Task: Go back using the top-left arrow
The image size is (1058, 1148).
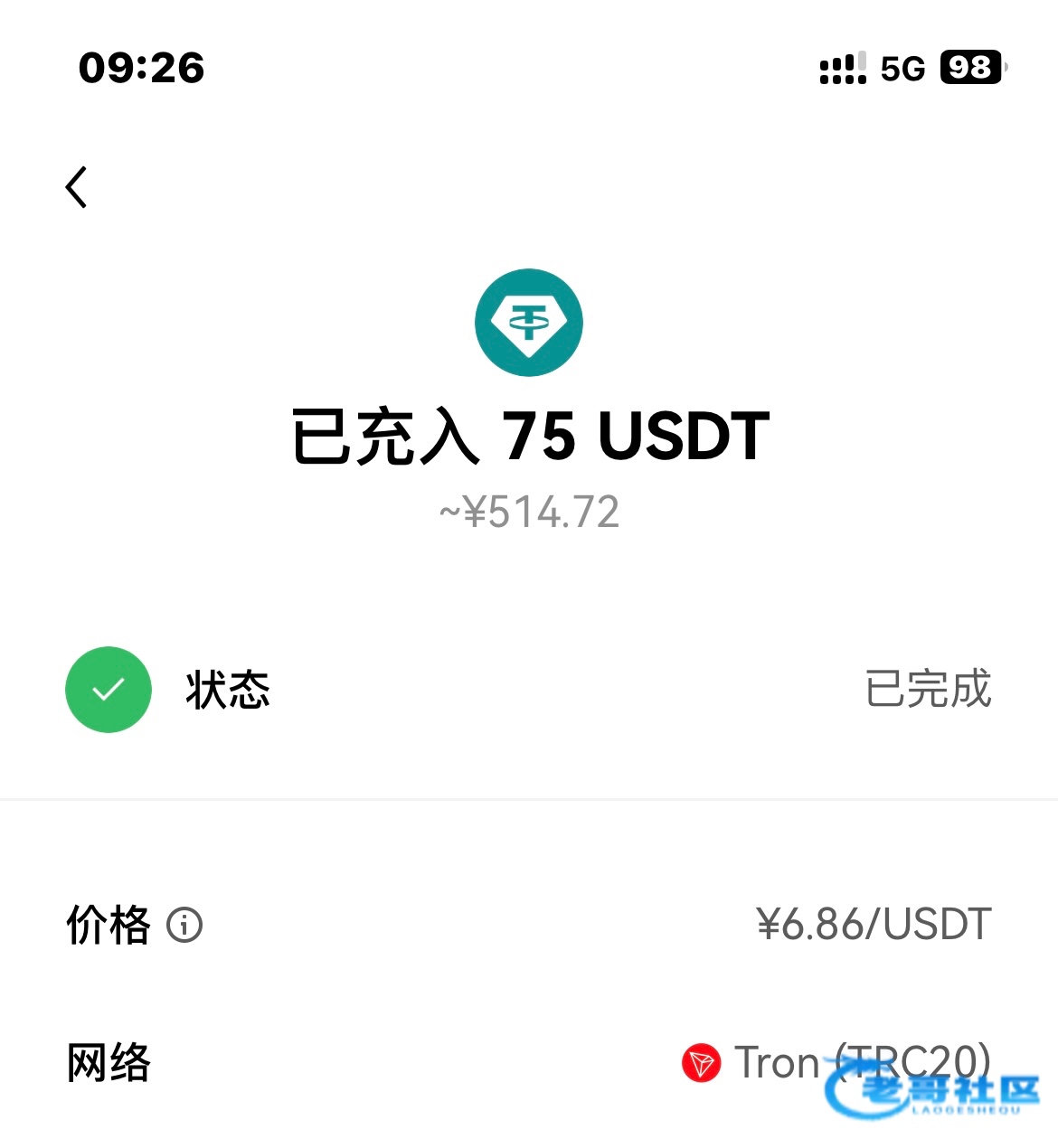Action: [x=77, y=187]
